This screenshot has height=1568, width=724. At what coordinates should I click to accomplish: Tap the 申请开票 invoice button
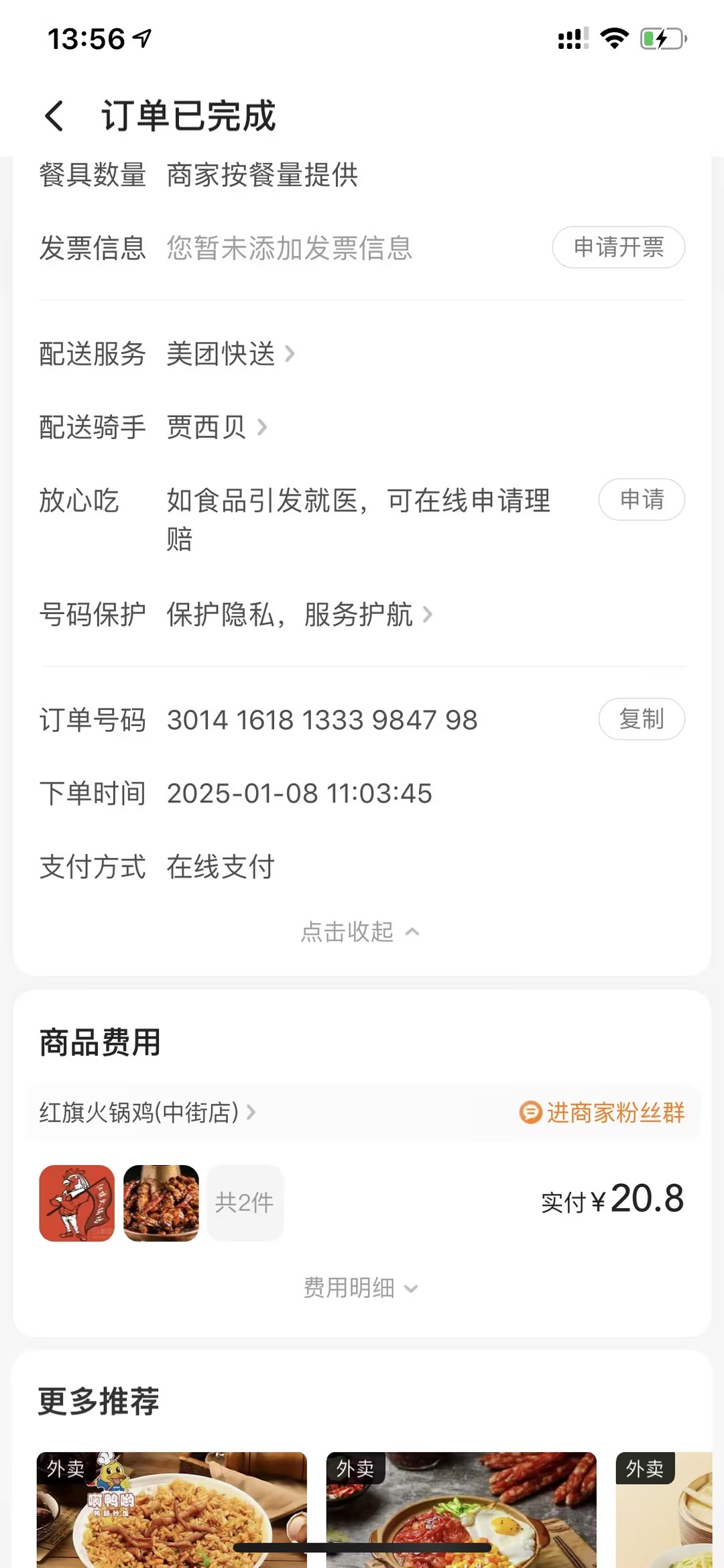[618, 247]
